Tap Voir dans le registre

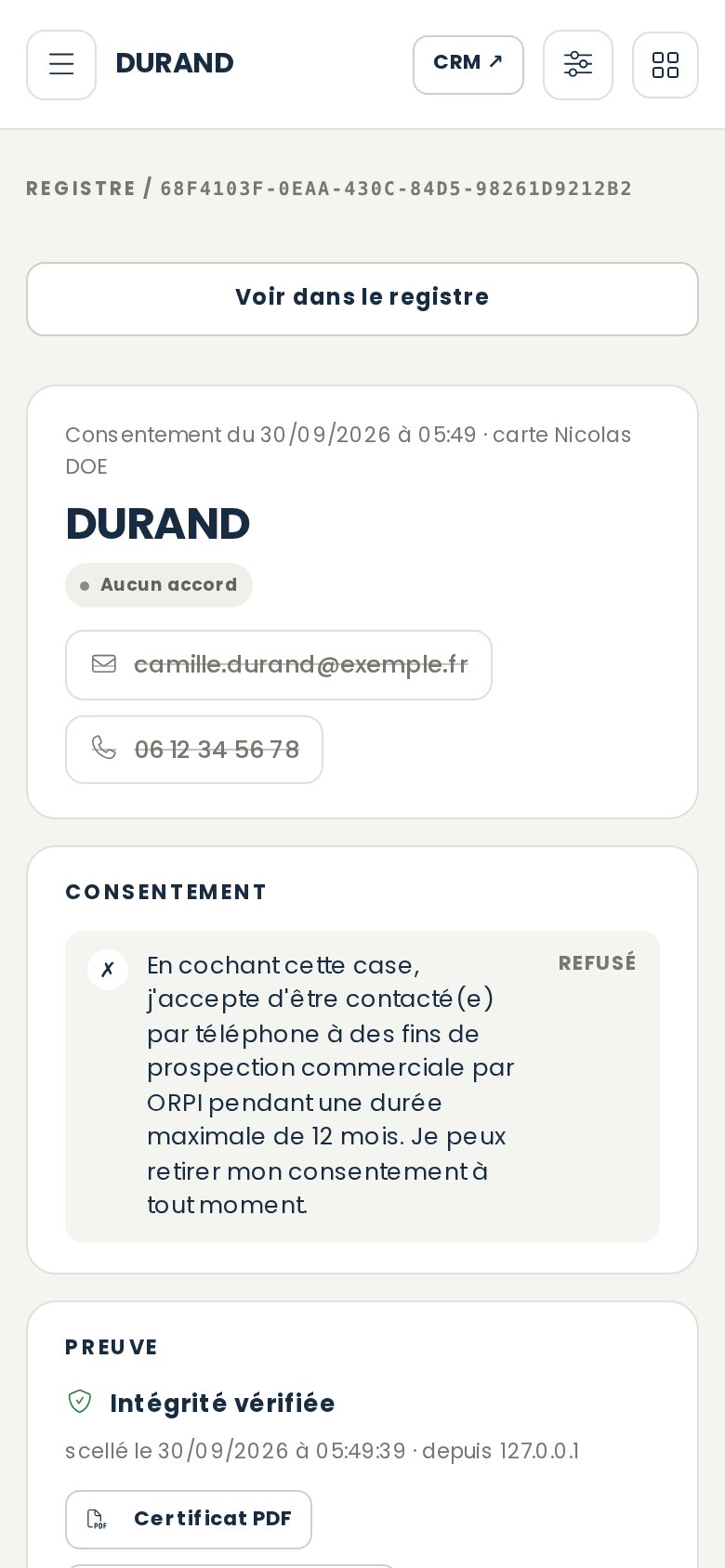point(362,299)
